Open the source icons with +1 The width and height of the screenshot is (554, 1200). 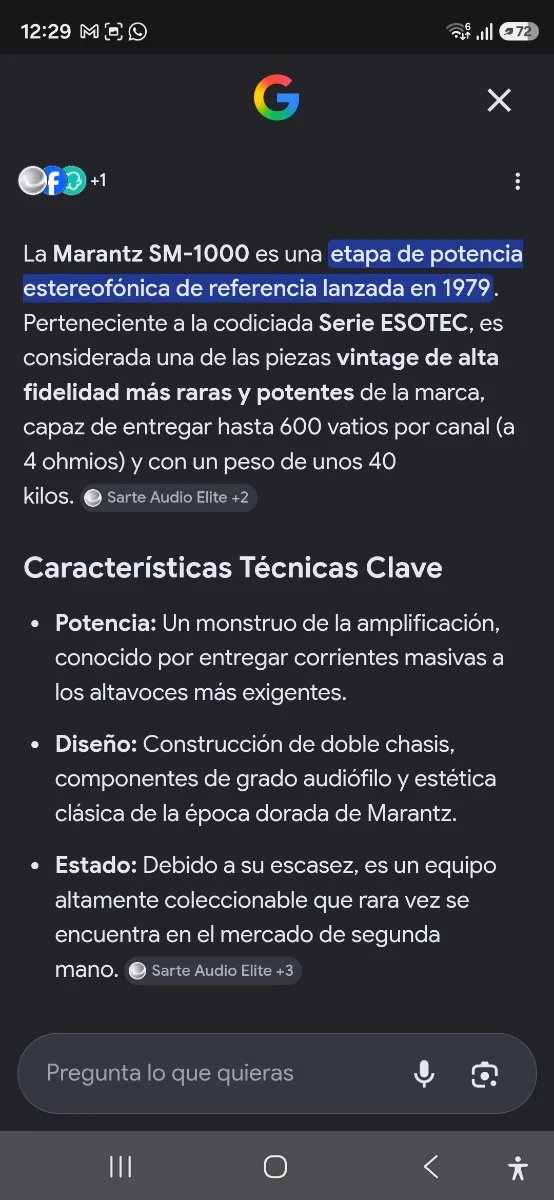tap(62, 181)
